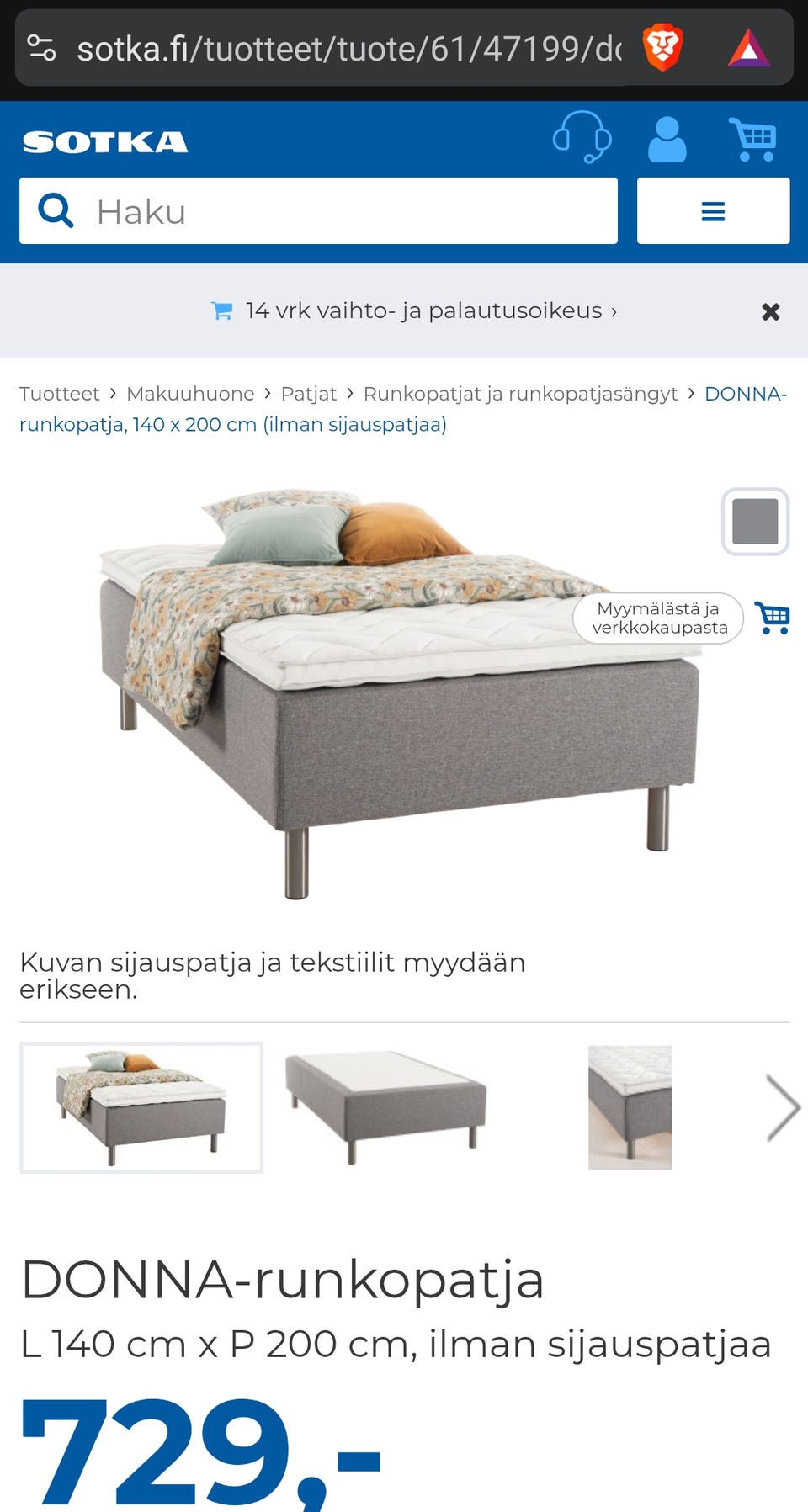Click the search magnifier icon

56,211
